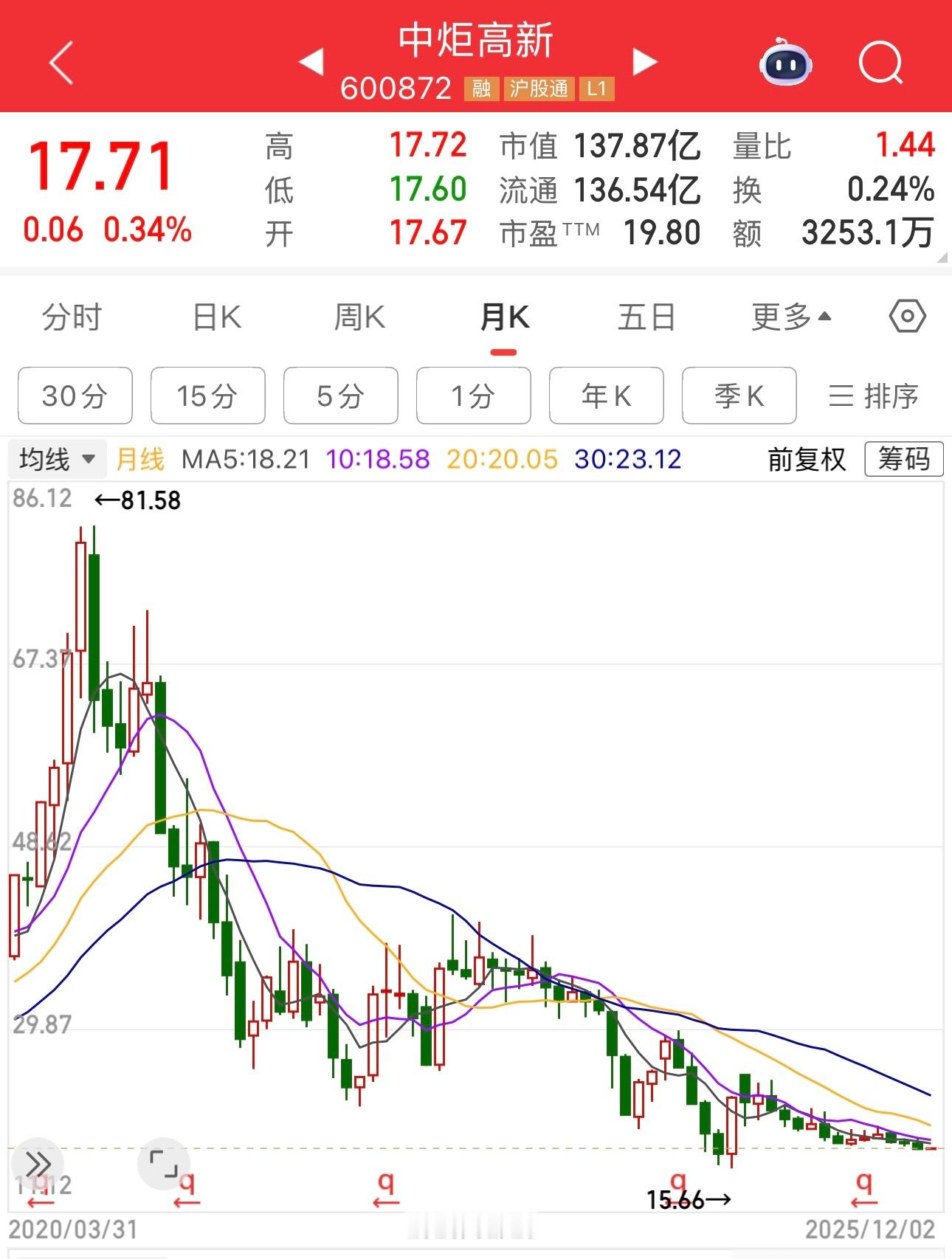Screen dimensions: 952x1259
Task: Collapse the 更多 options menu
Action: coord(791,316)
